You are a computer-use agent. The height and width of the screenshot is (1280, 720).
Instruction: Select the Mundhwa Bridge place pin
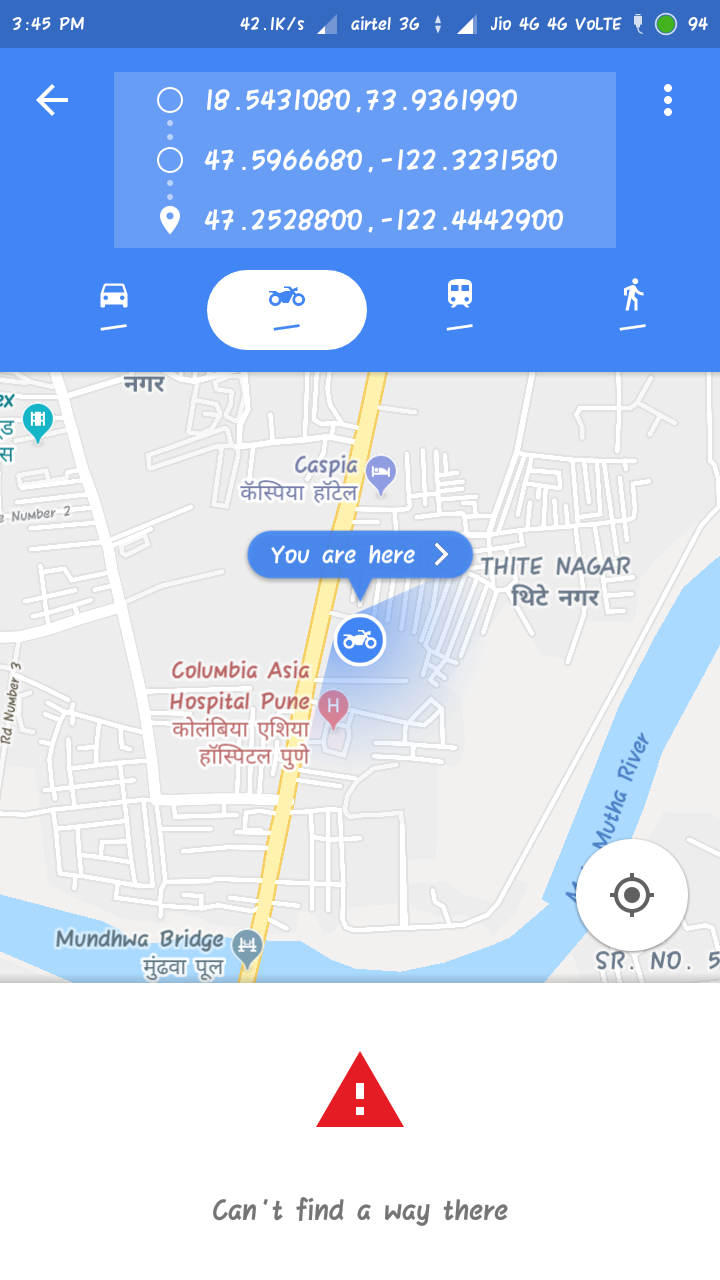(x=246, y=944)
